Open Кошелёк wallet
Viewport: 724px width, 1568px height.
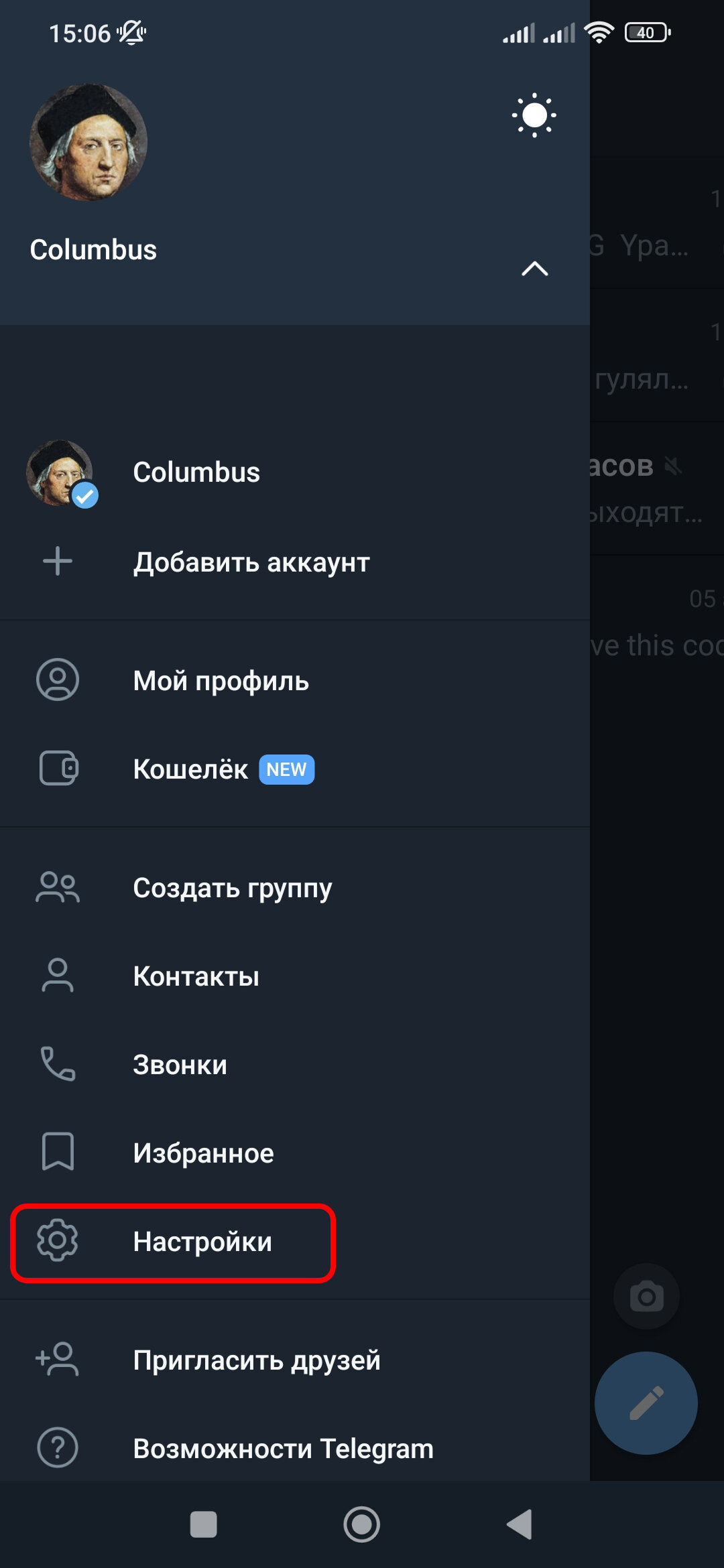click(191, 769)
